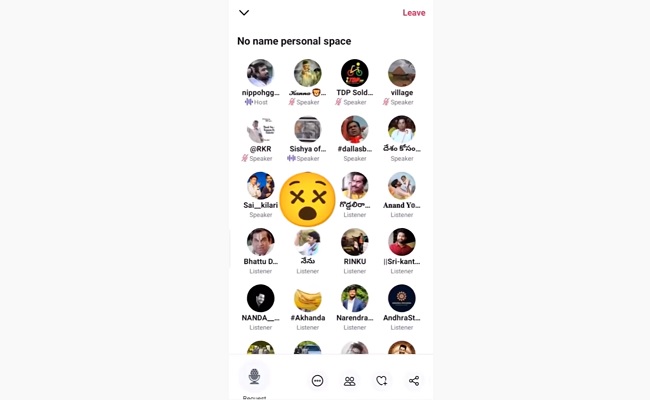View the participants list icon
Viewport: 650px width, 400px height.
[349, 381]
